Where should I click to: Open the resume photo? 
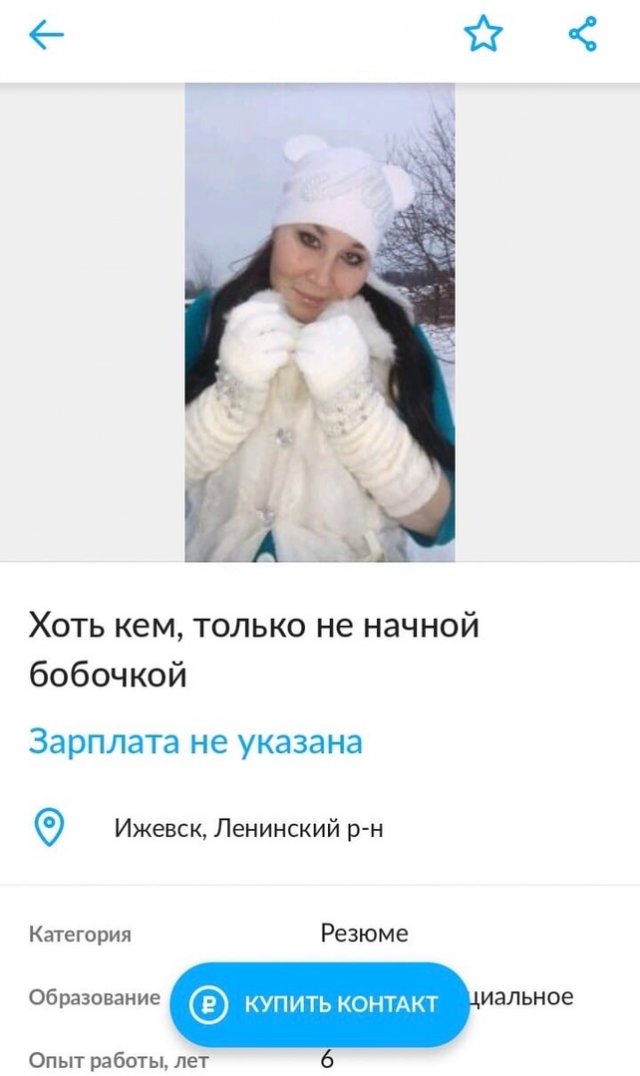pos(320,322)
